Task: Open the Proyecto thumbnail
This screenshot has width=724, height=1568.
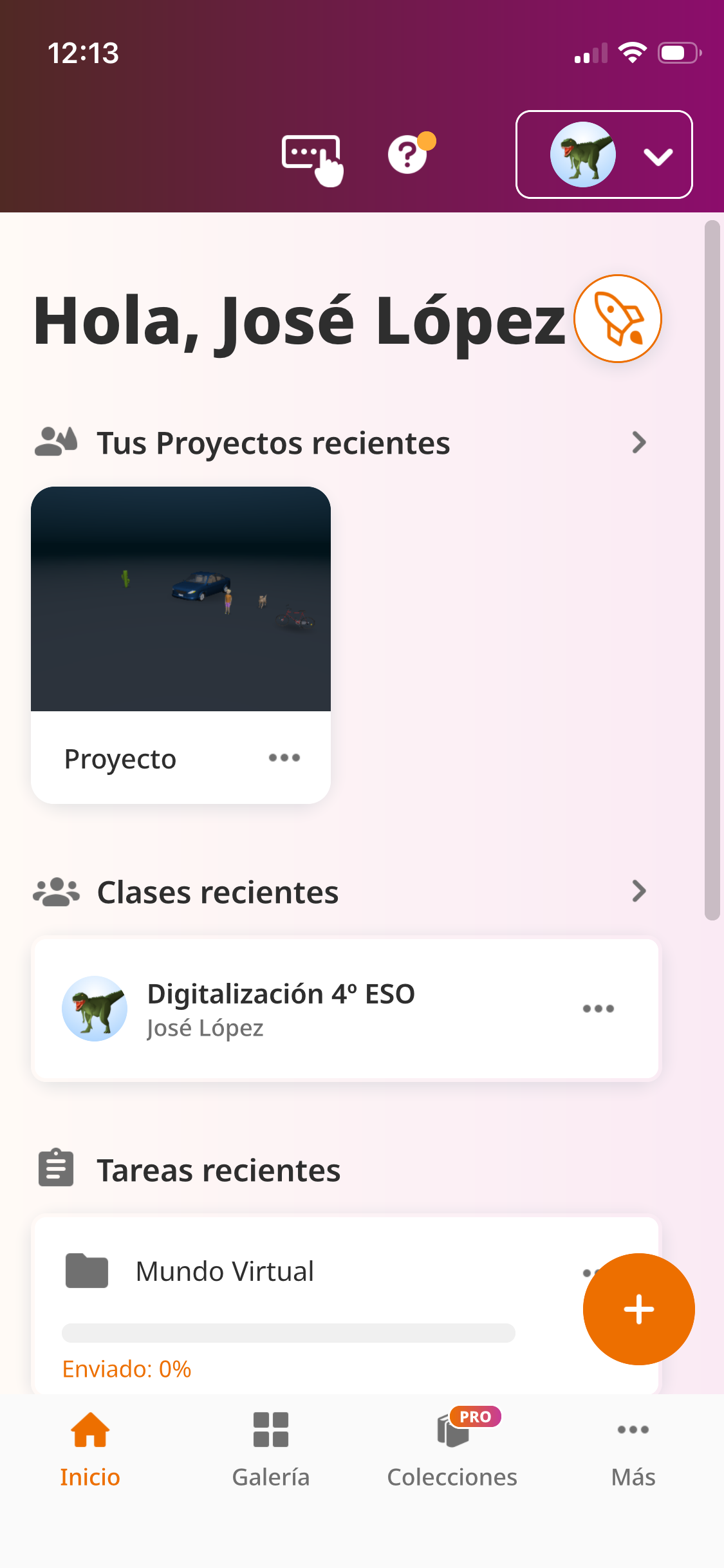Action: tap(181, 599)
